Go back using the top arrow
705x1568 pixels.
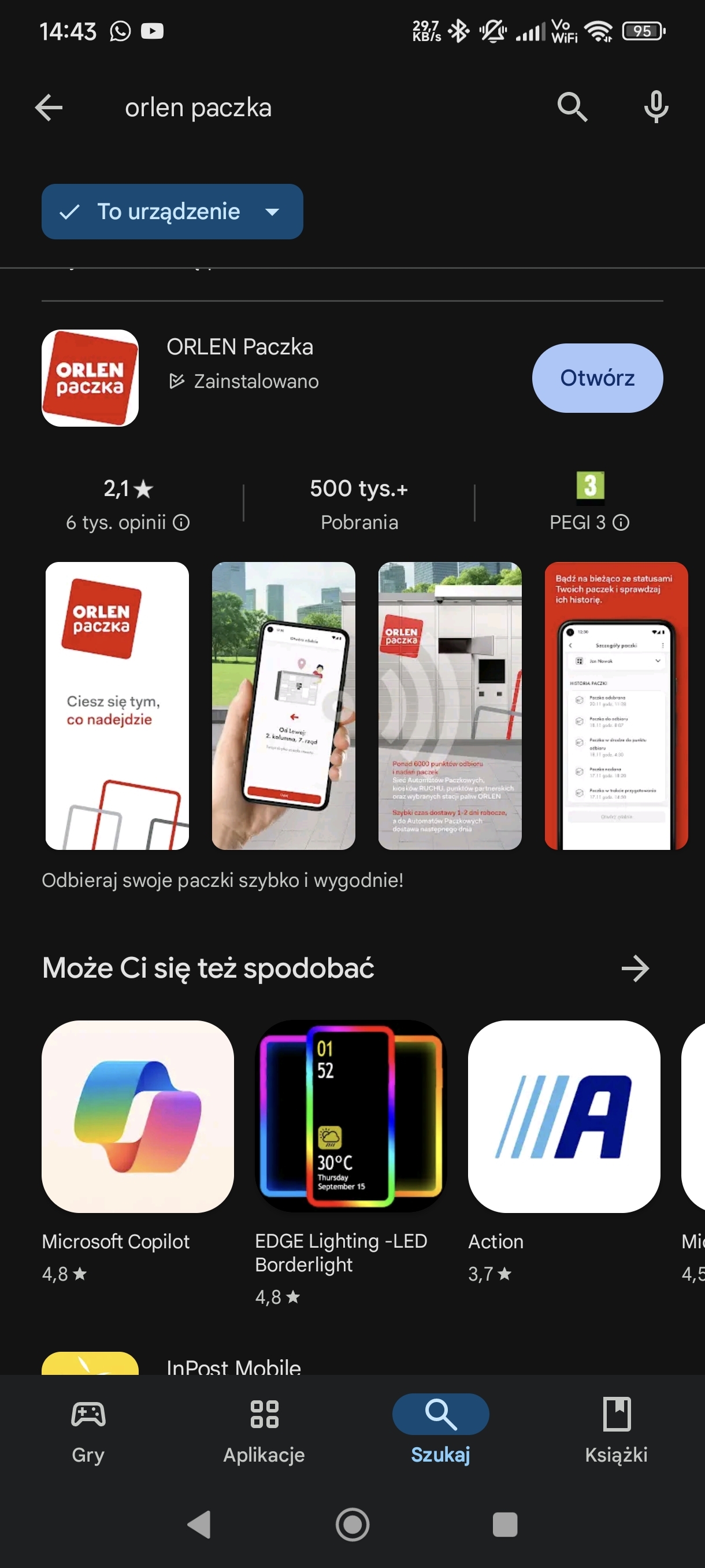(x=49, y=108)
